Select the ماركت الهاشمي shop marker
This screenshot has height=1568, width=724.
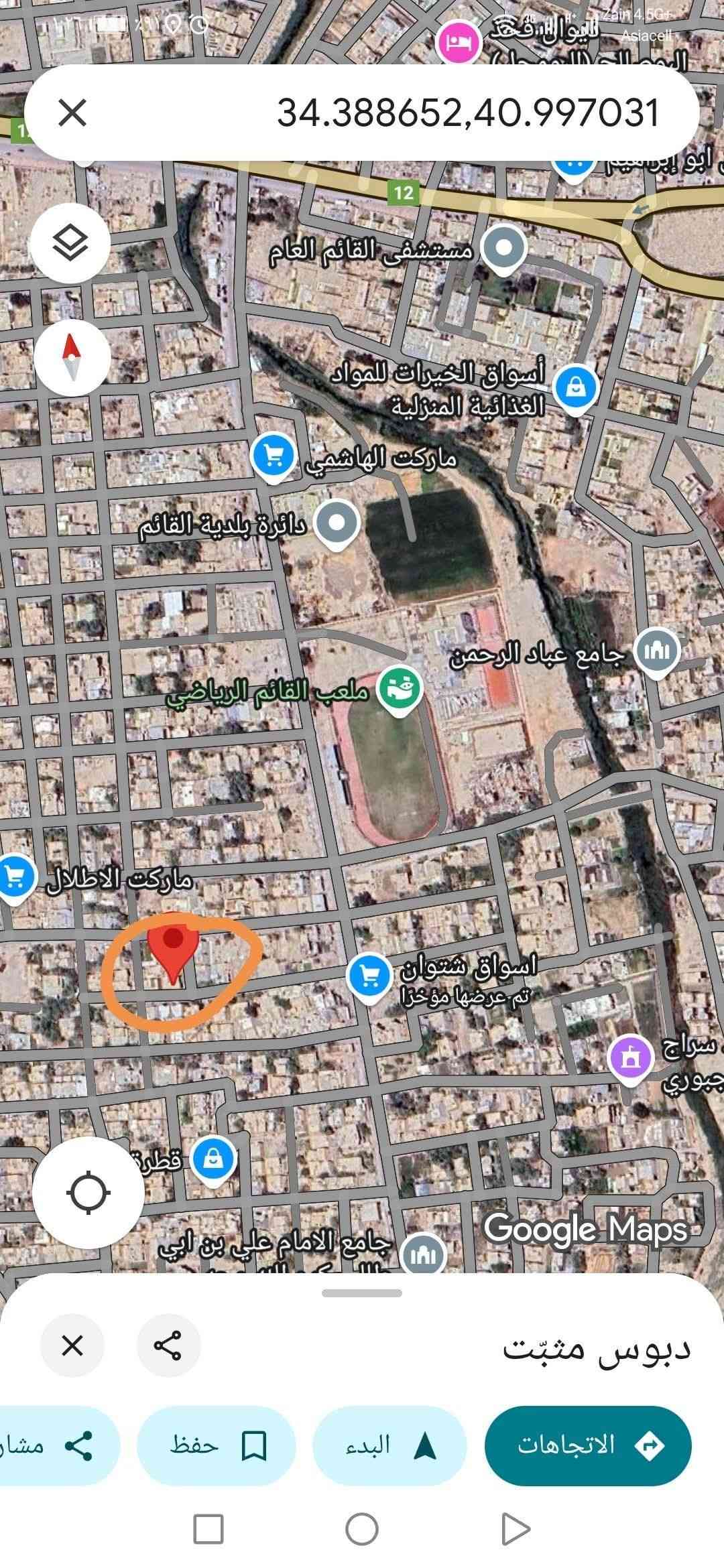pos(273,456)
